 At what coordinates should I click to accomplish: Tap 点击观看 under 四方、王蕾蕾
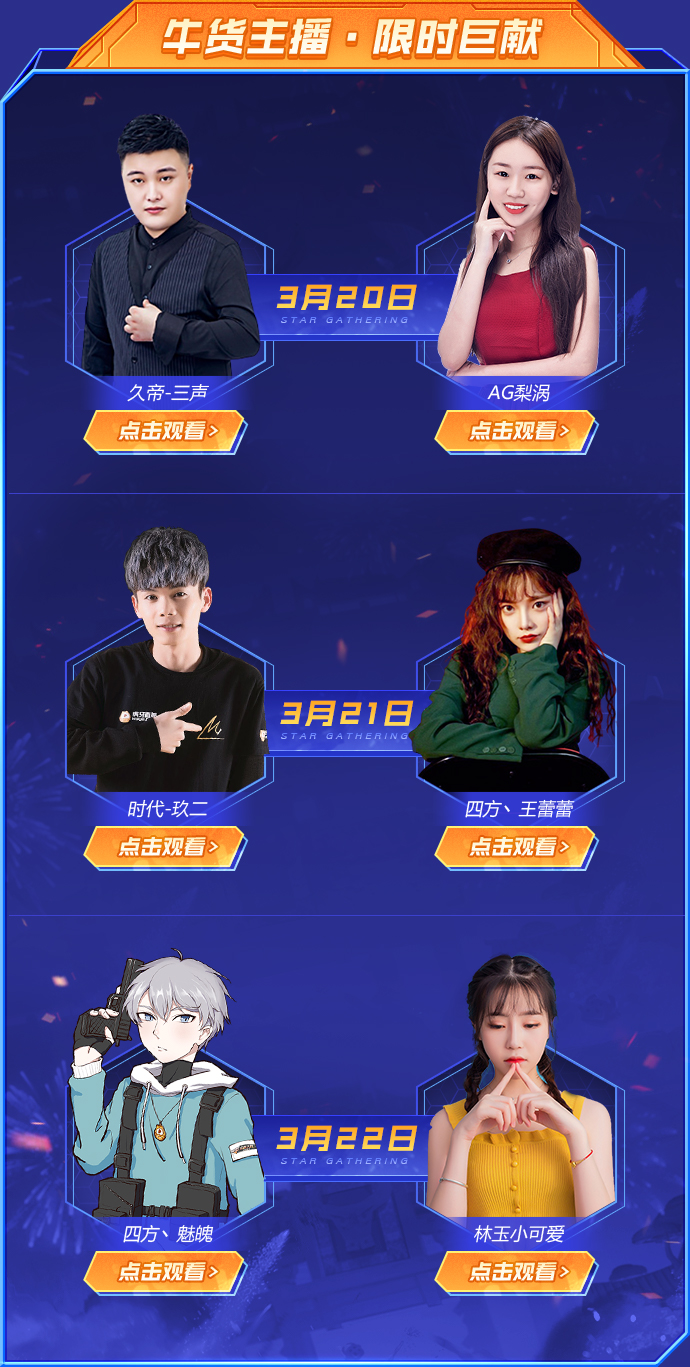click(516, 847)
